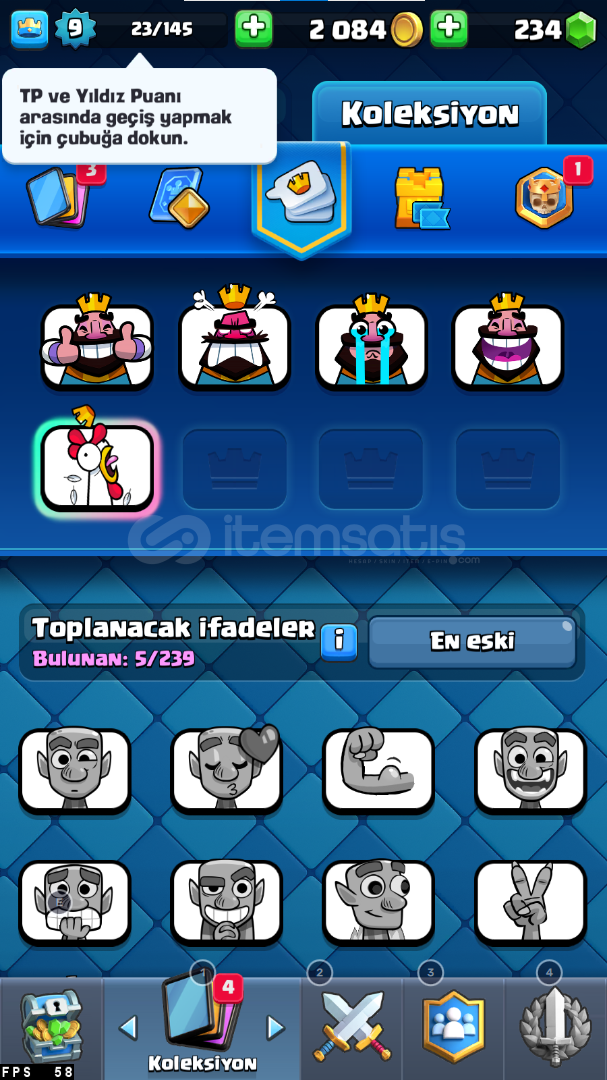607x1080 pixels.
Task: Switch to the Koleksiyon top tab
Action: [x=430, y=114]
